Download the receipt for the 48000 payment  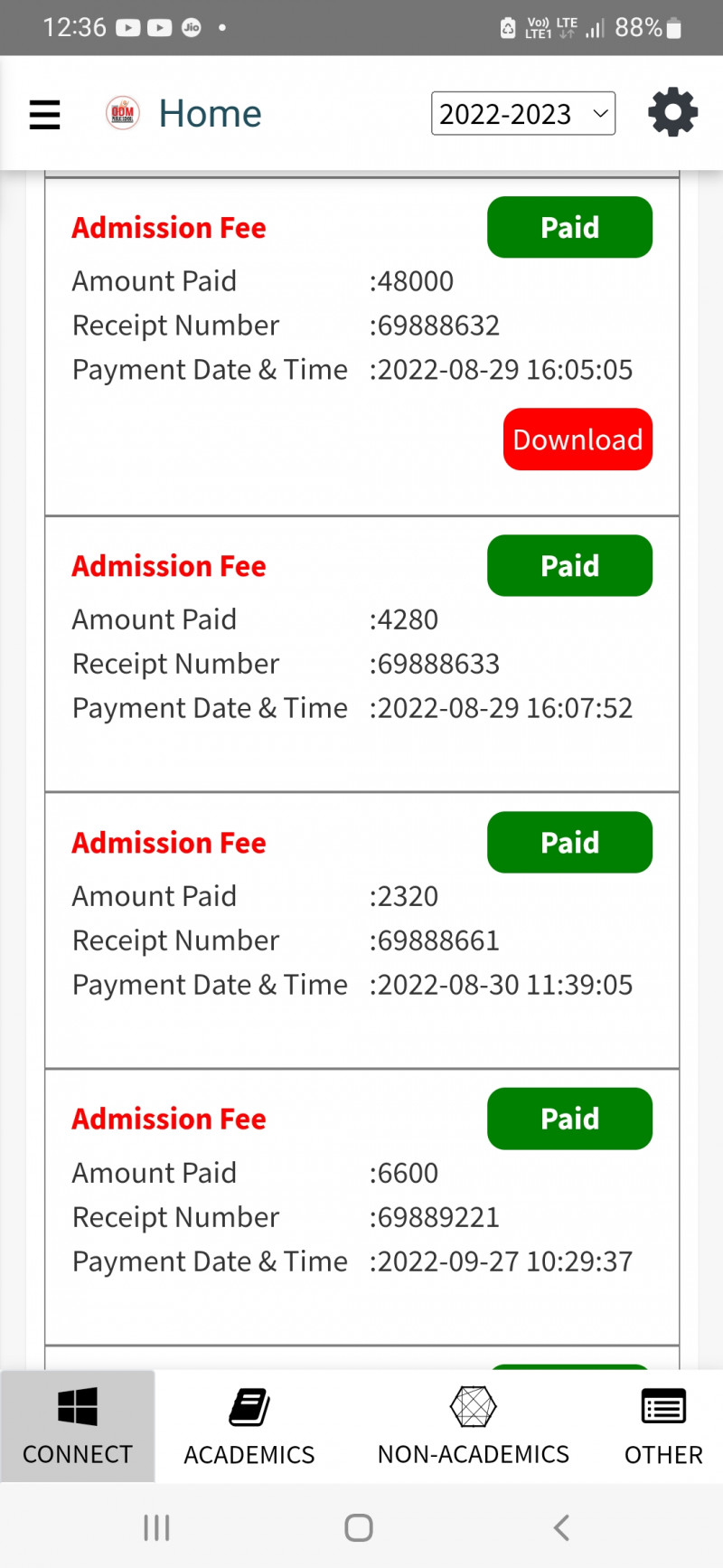pyautogui.click(x=577, y=439)
